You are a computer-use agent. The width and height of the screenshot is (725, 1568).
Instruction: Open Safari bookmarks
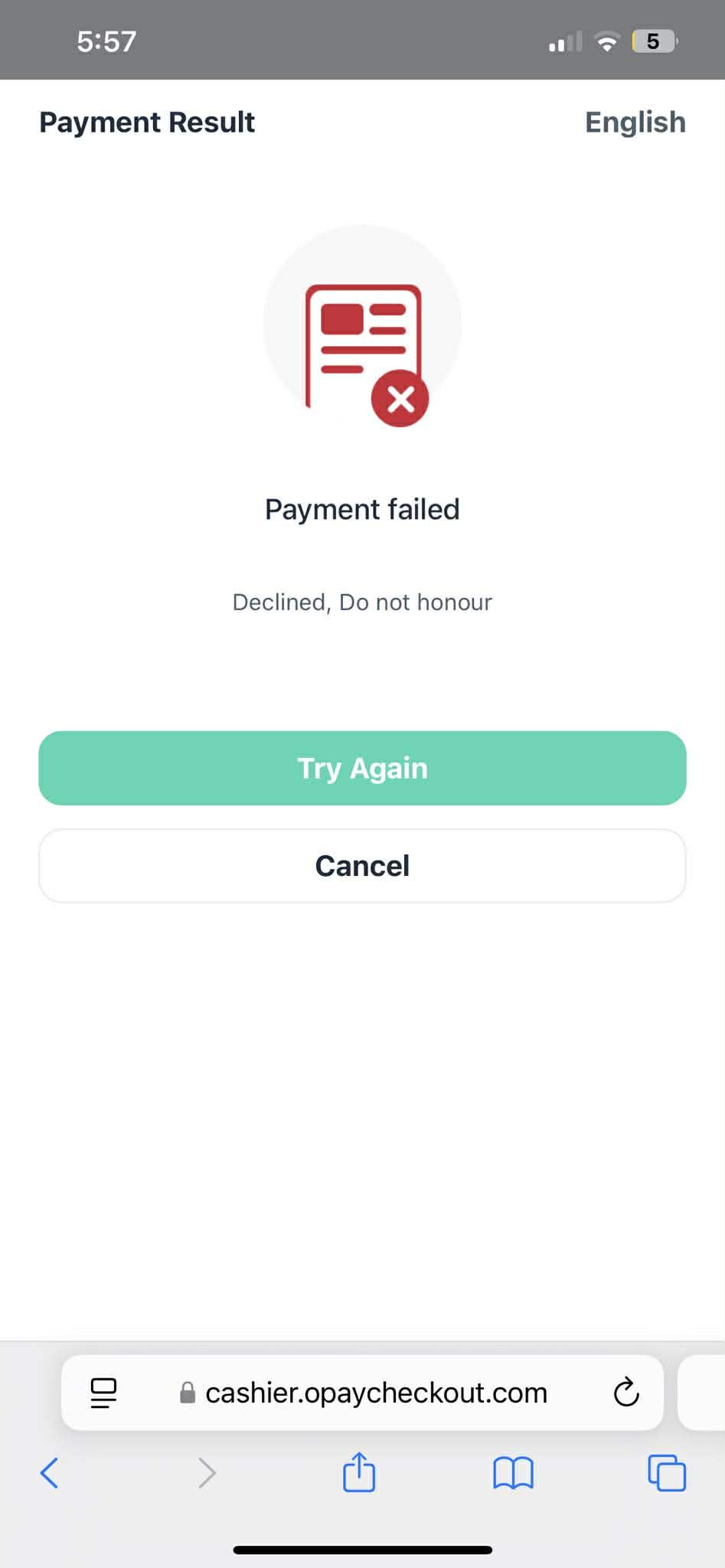click(x=513, y=1472)
